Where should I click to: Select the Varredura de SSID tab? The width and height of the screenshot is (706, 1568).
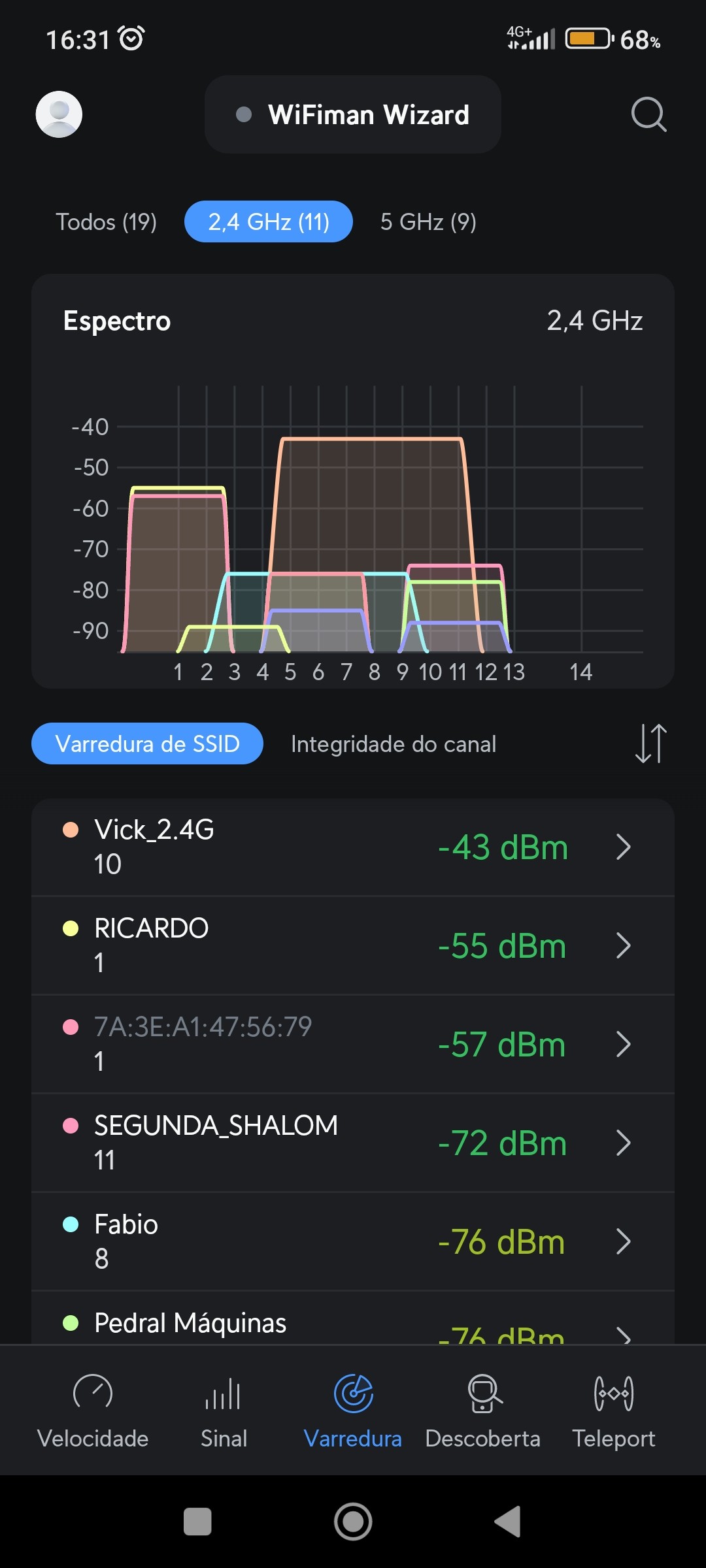click(148, 744)
